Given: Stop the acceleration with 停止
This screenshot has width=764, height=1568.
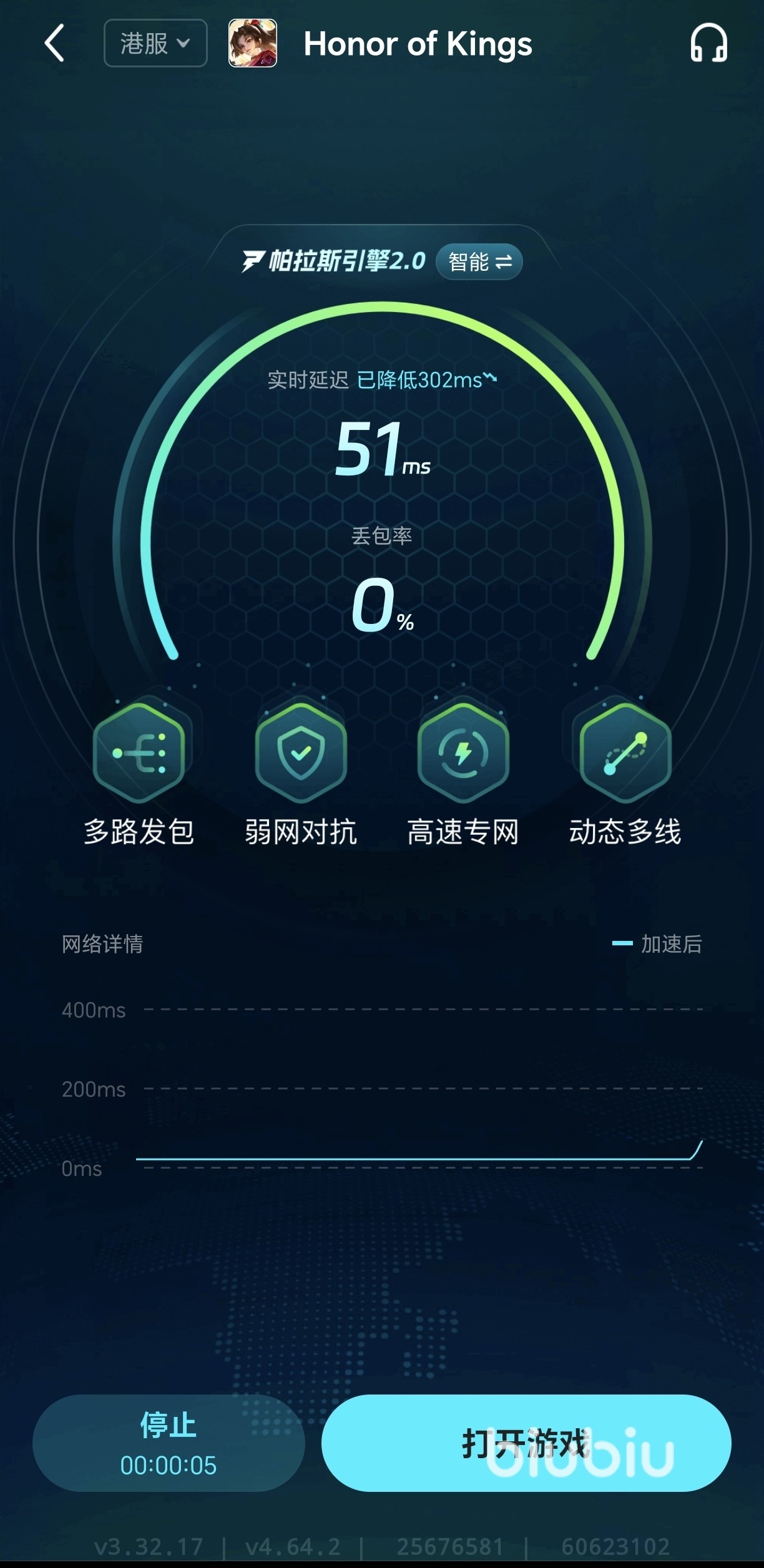Looking at the screenshot, I should (x=169, y=1443).
